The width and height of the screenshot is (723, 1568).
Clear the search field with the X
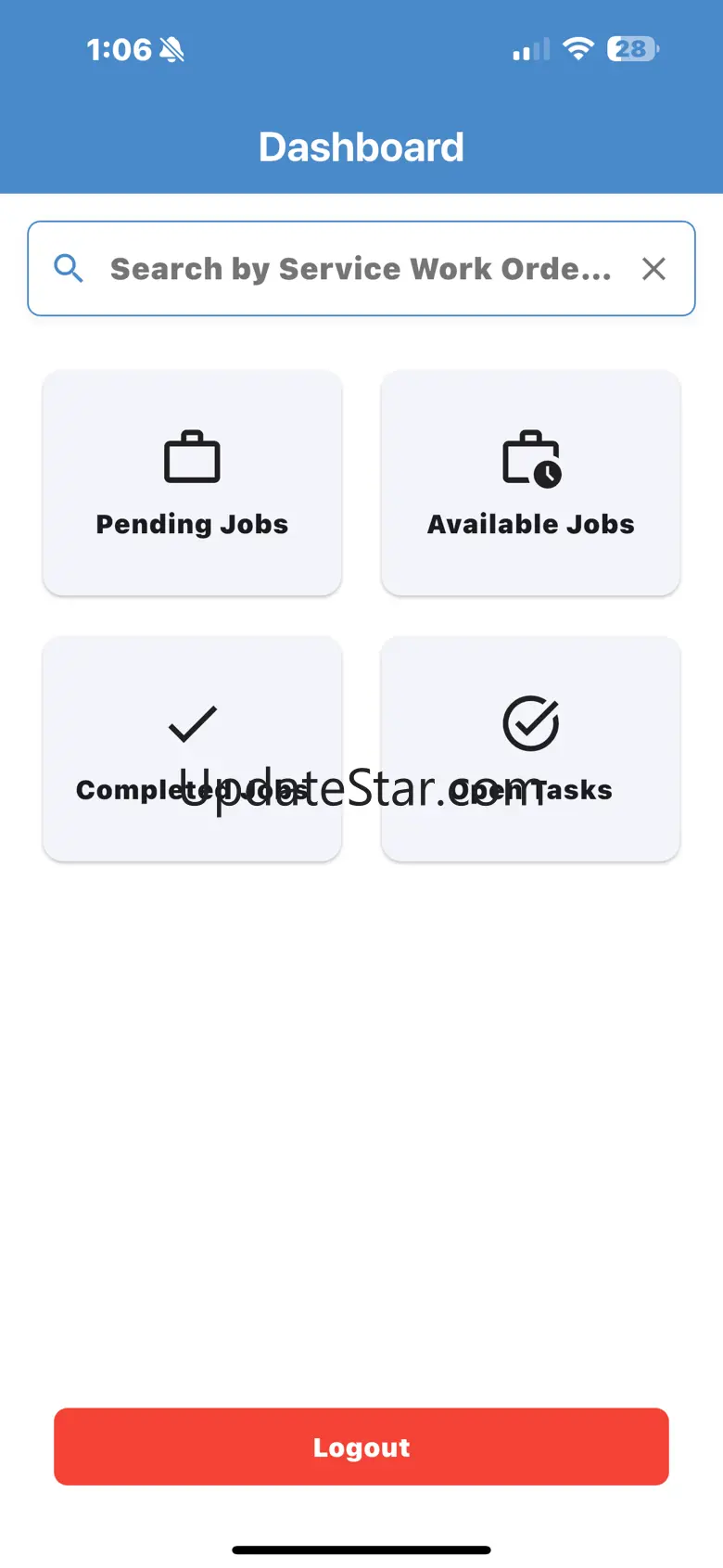tap(653, 269)
